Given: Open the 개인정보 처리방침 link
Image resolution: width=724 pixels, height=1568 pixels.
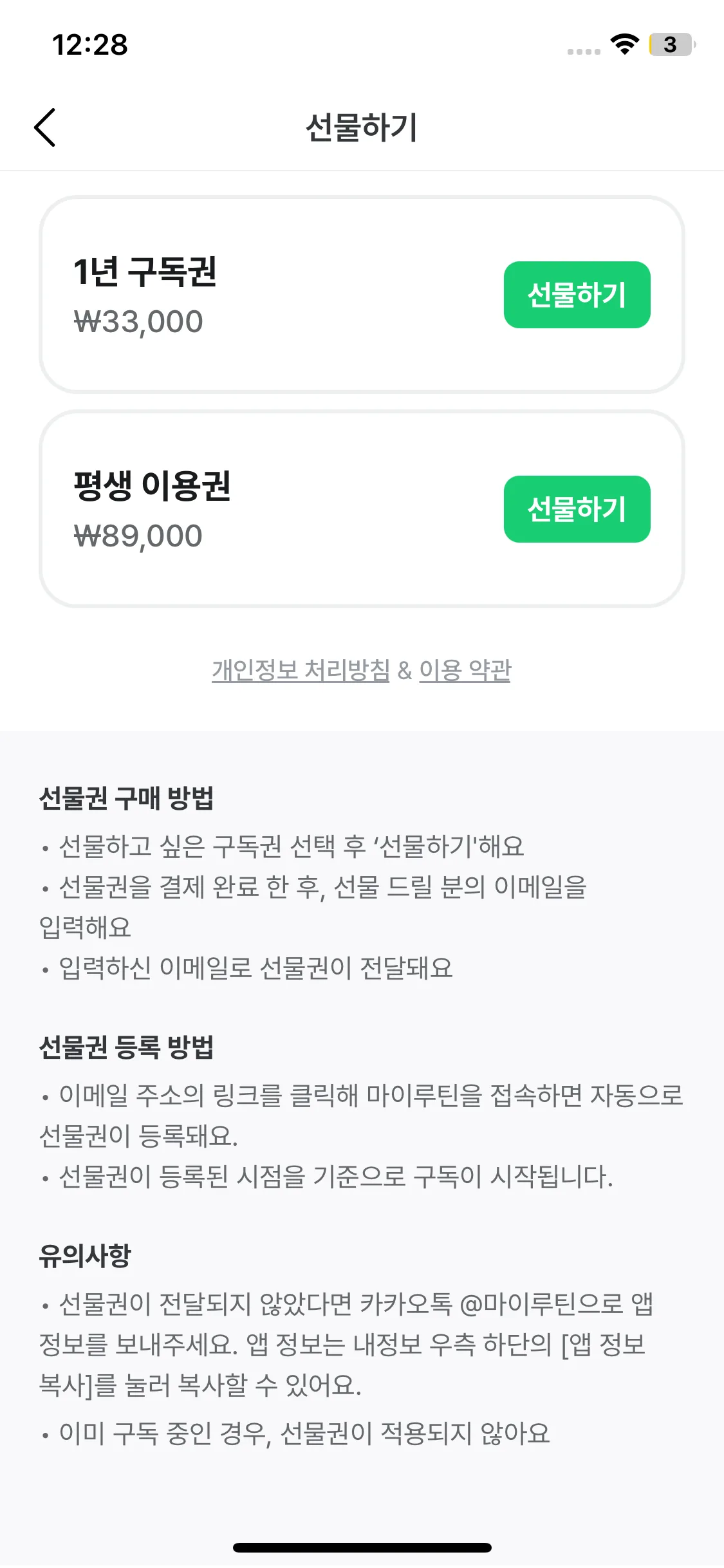Looking at the screenshot, I should [301, 670].
